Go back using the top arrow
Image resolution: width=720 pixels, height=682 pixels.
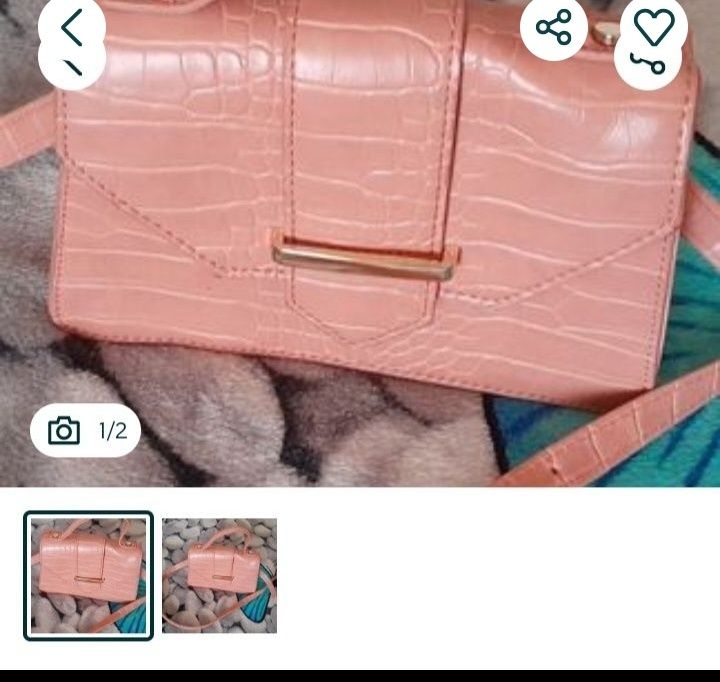71,27
